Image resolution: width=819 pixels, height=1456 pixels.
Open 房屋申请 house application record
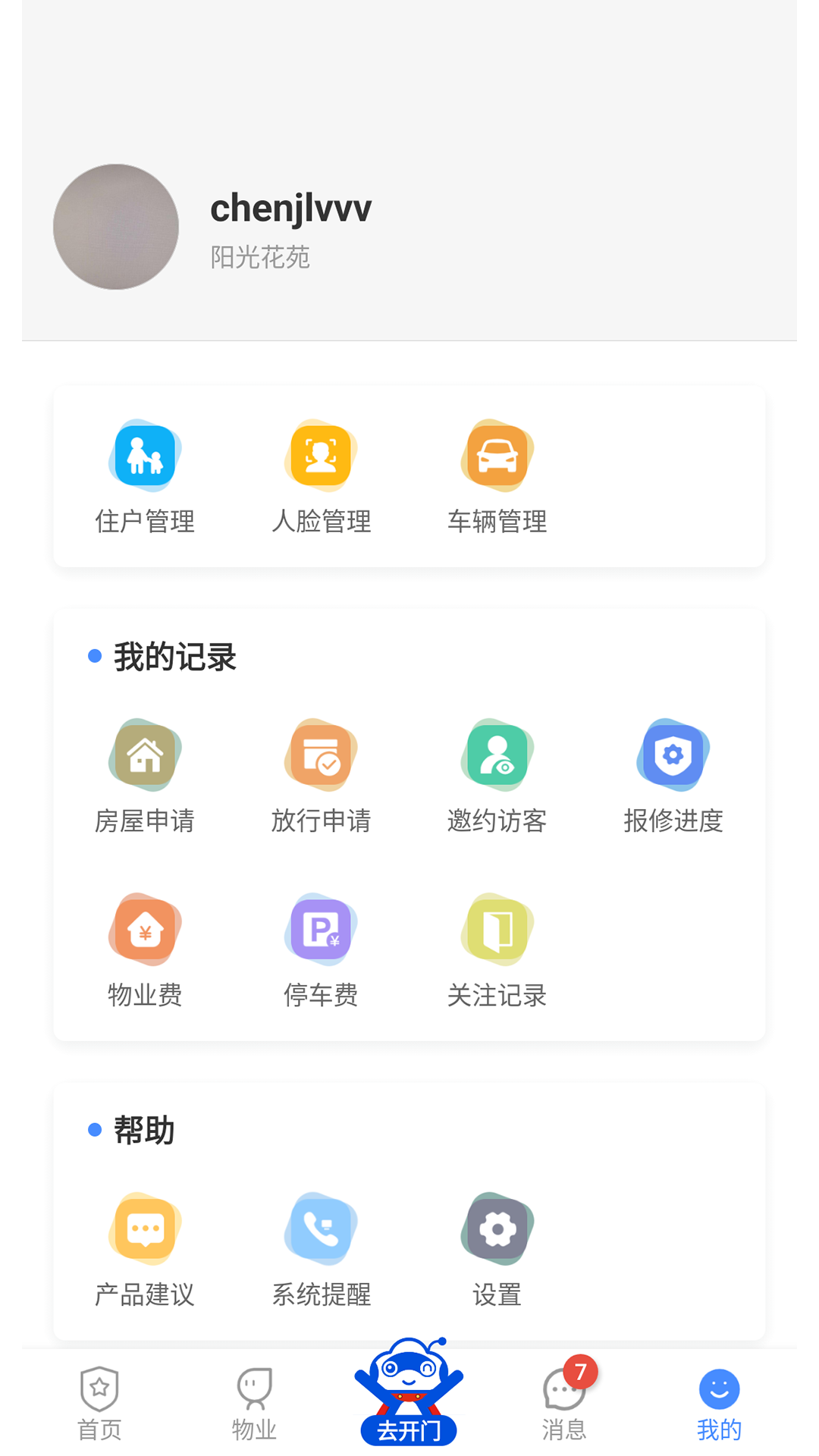(144, 775)
